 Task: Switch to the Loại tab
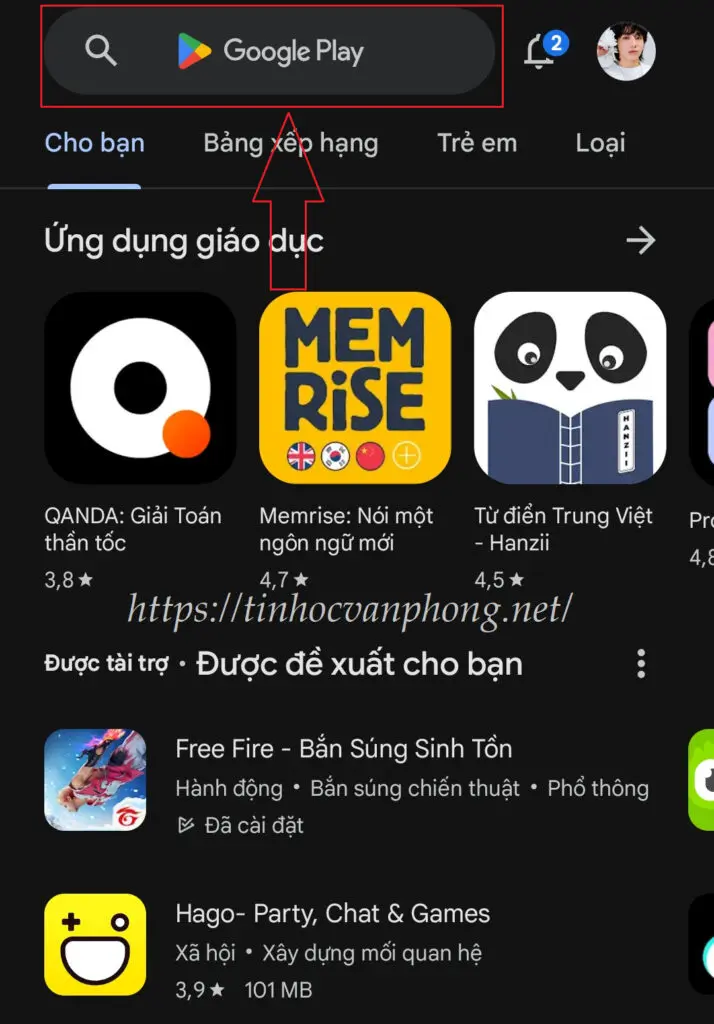coord(600,143)
